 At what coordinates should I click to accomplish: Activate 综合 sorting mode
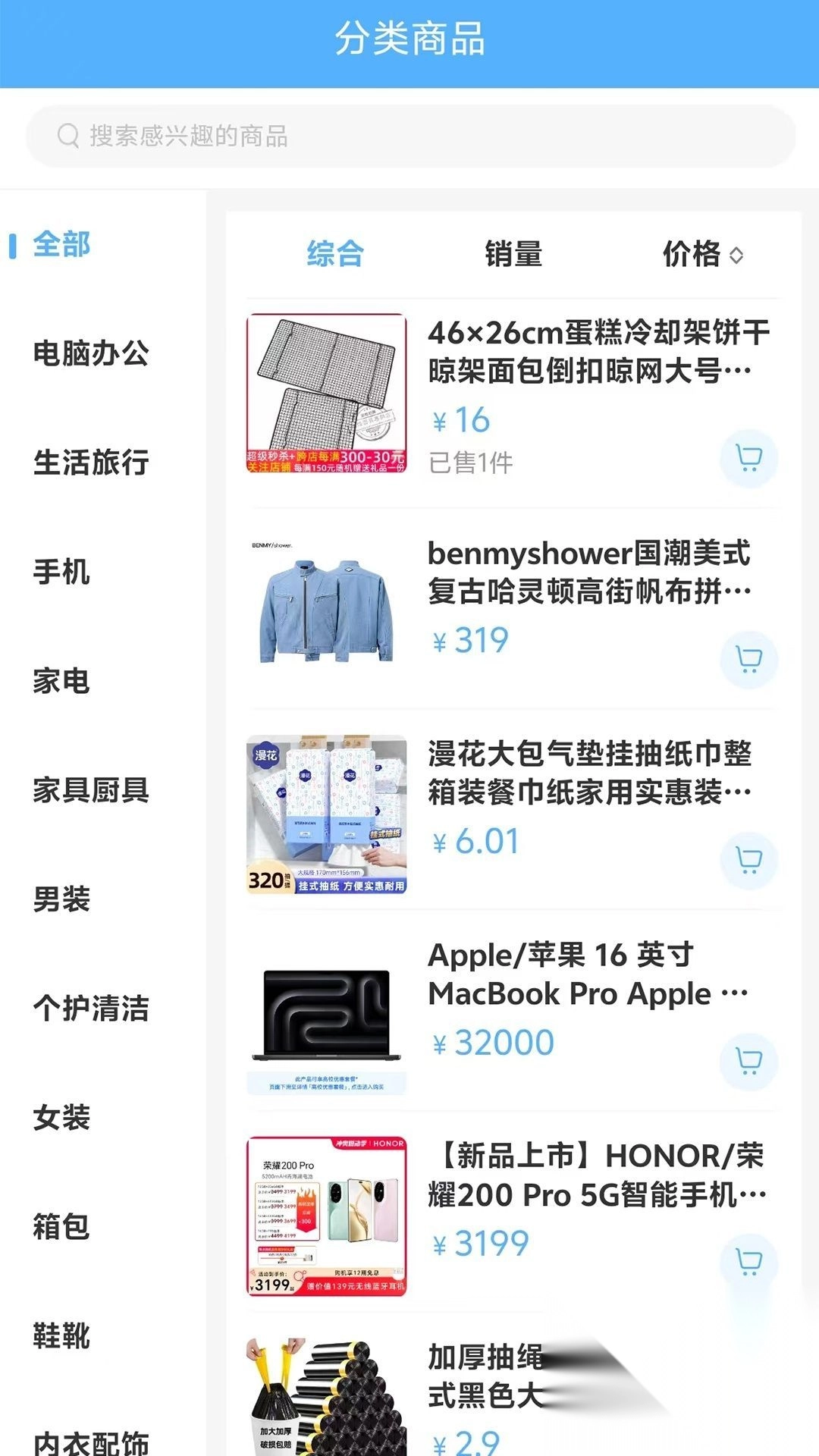pyautogui.click(x=334, y=255)
